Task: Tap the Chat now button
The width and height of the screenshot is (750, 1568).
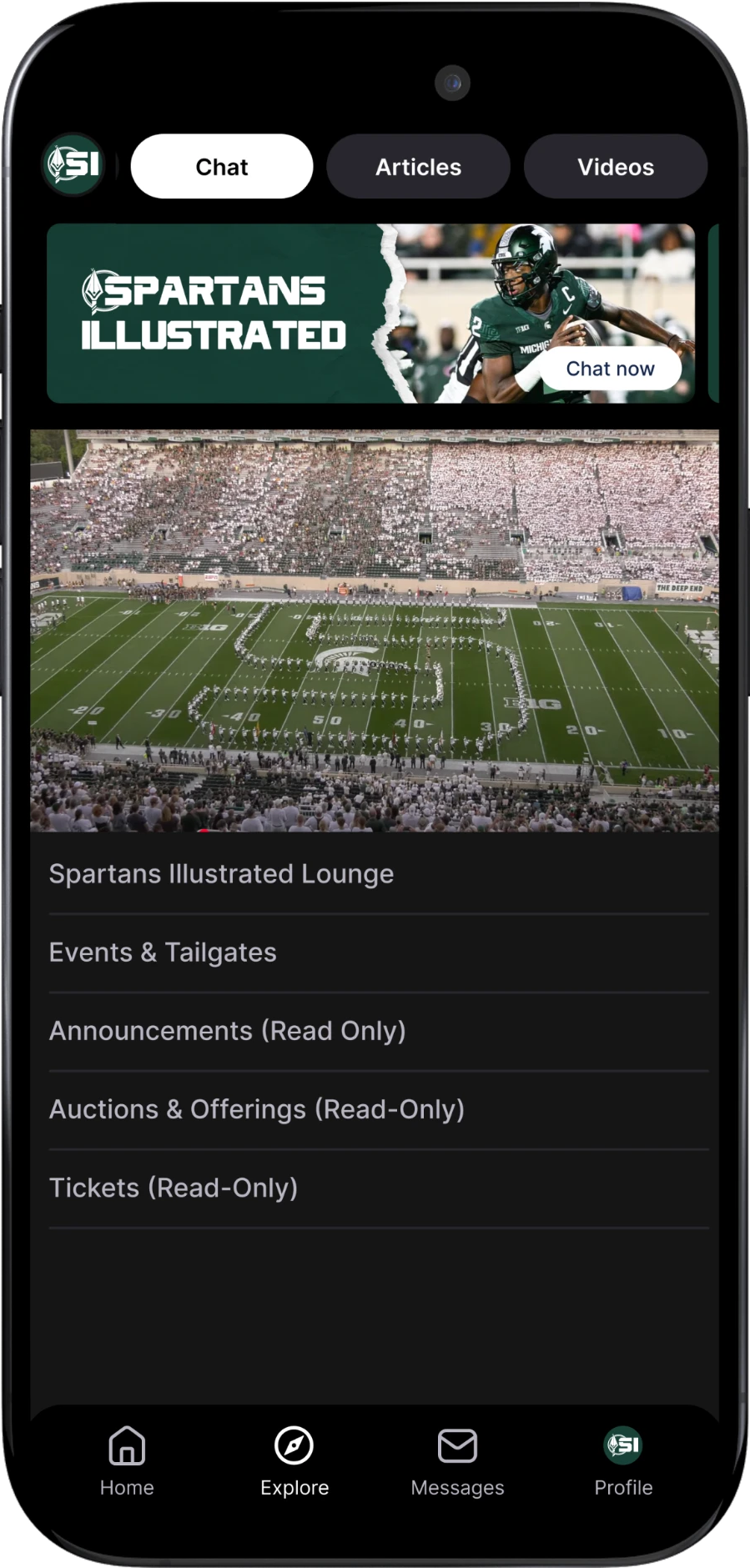Action: (611, 369)
